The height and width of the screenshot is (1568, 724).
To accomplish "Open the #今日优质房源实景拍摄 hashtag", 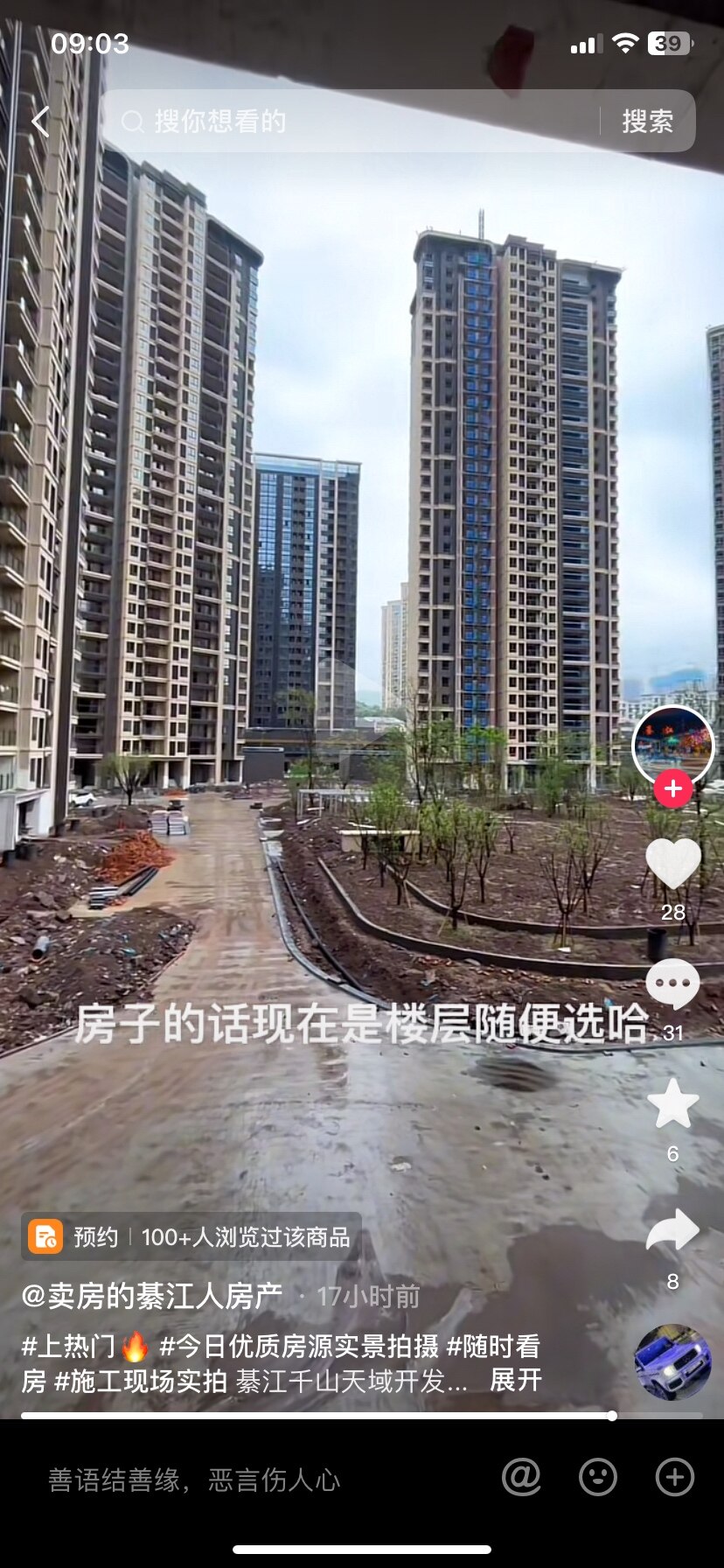I will pyautogui.click(x=299, y=1346).
